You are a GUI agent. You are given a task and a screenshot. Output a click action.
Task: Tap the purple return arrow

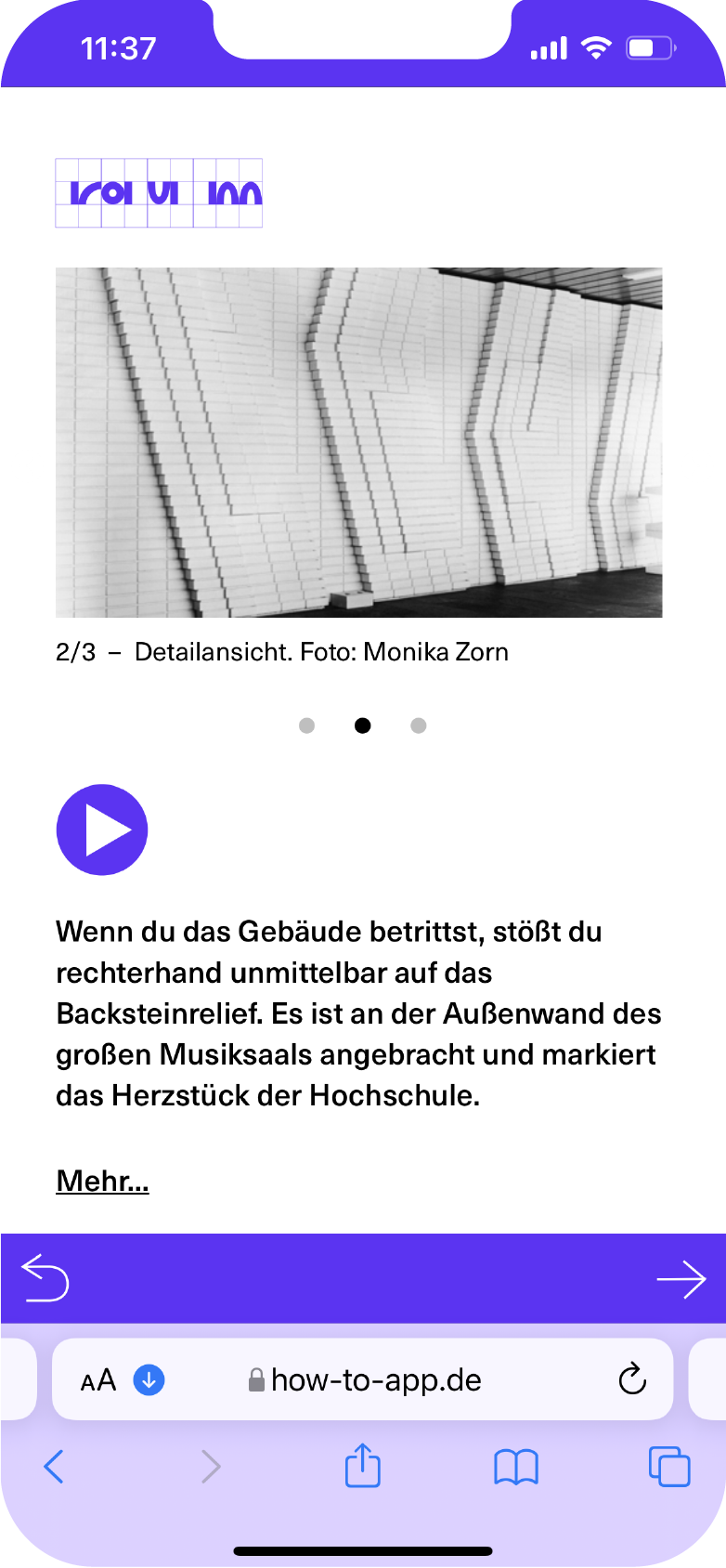[x=45, y=1278]
